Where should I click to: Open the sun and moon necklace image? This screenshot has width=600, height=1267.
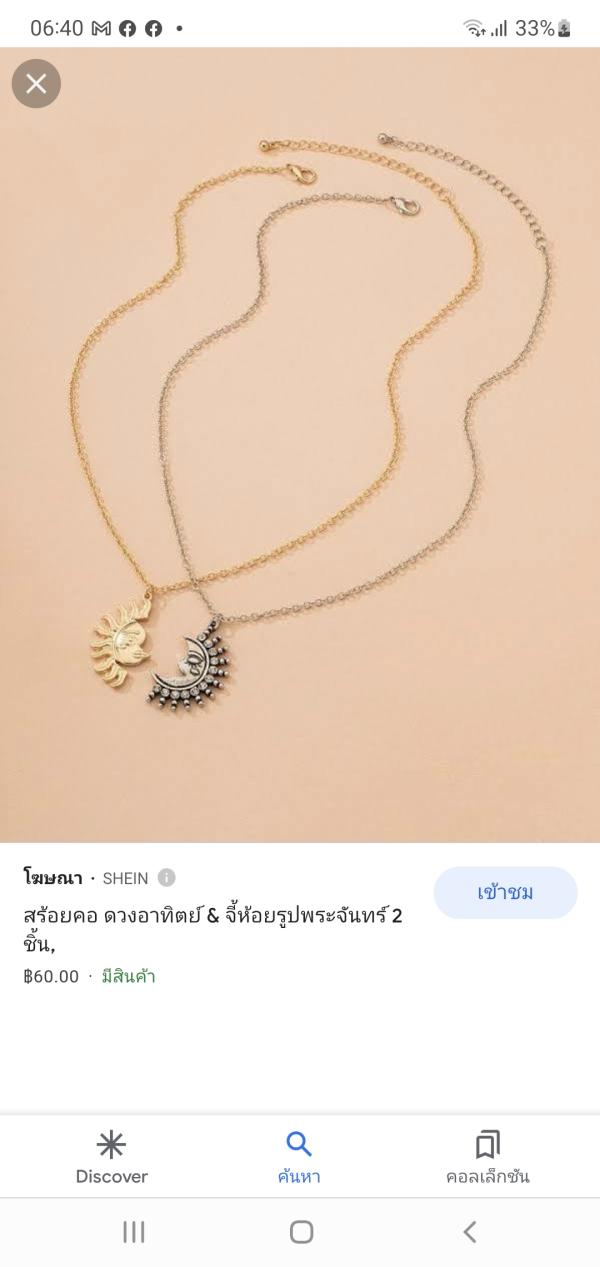tap(300, 445)
